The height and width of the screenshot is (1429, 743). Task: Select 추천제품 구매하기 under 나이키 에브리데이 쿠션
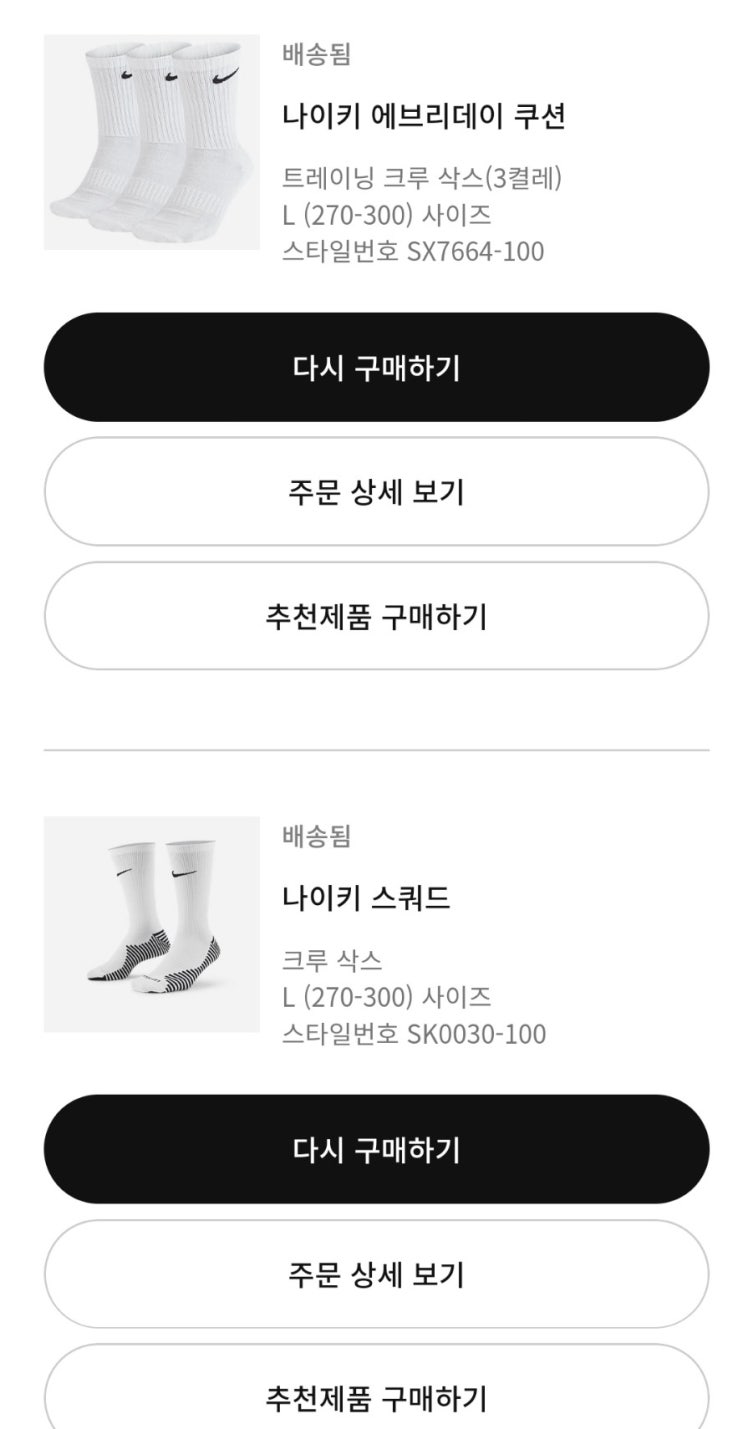376,616
